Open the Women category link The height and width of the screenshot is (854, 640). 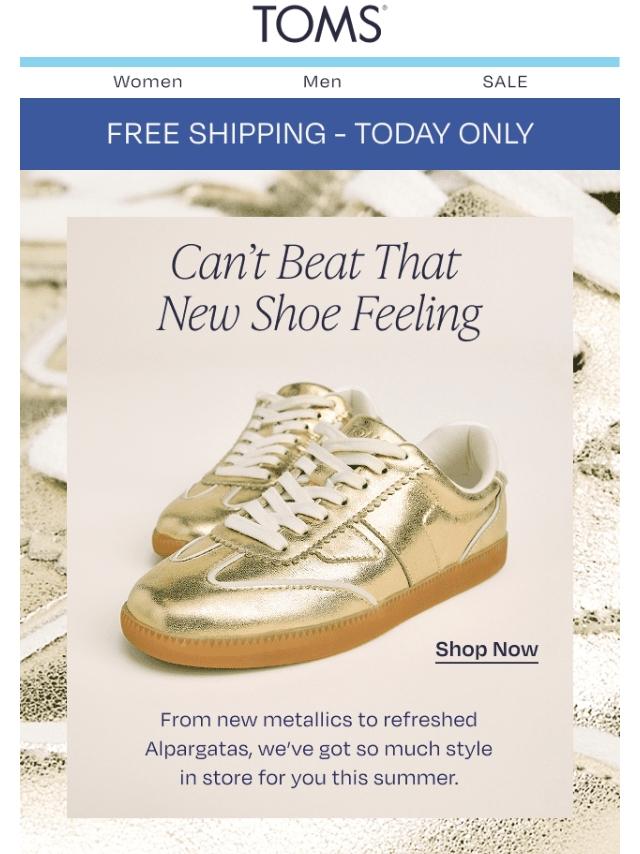[148, 82]
